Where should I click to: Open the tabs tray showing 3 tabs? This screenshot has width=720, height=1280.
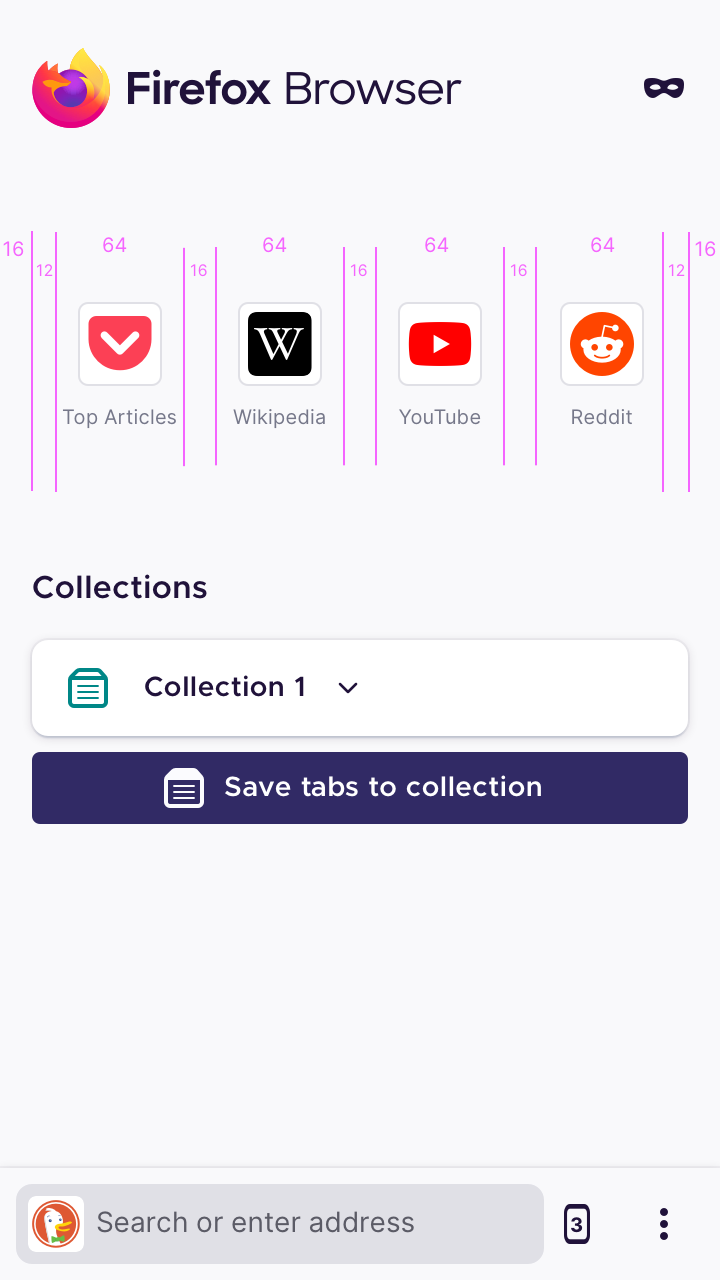tap(577, 1224)
